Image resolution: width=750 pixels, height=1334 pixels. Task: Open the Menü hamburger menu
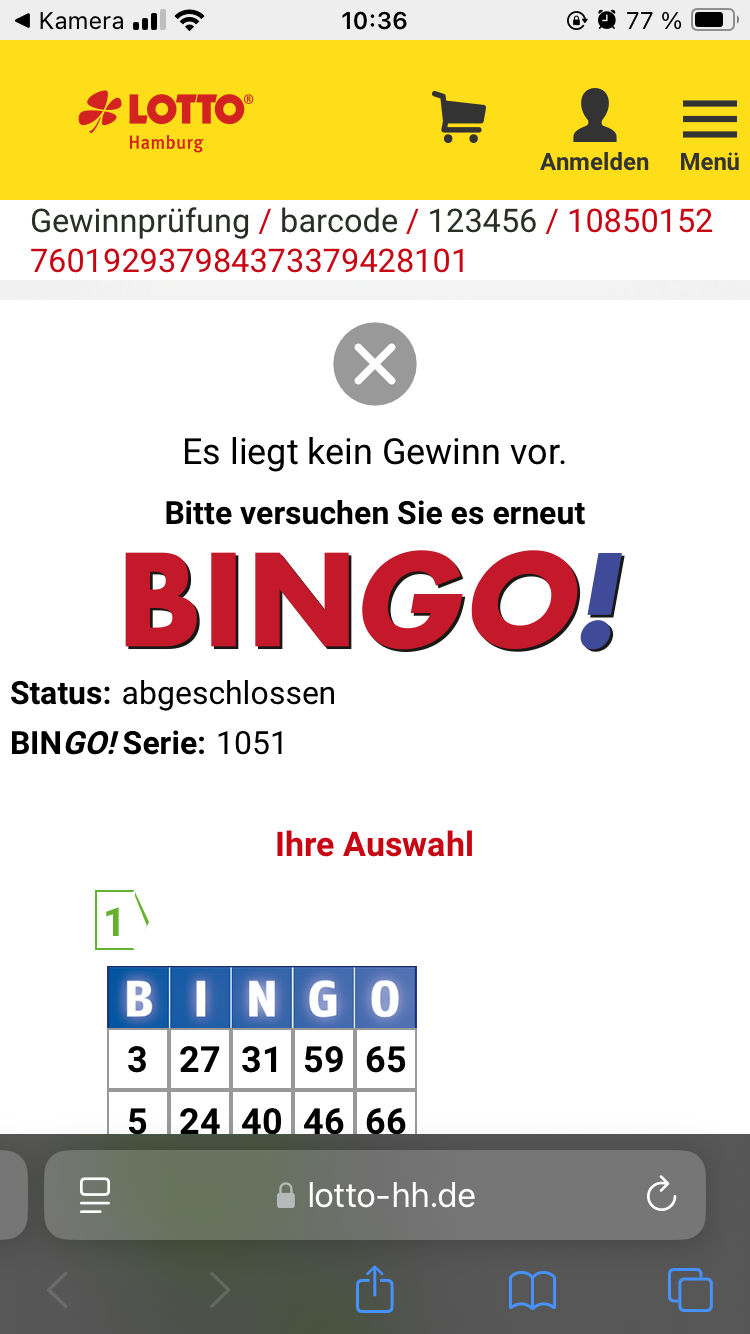(x=709, y=130)
